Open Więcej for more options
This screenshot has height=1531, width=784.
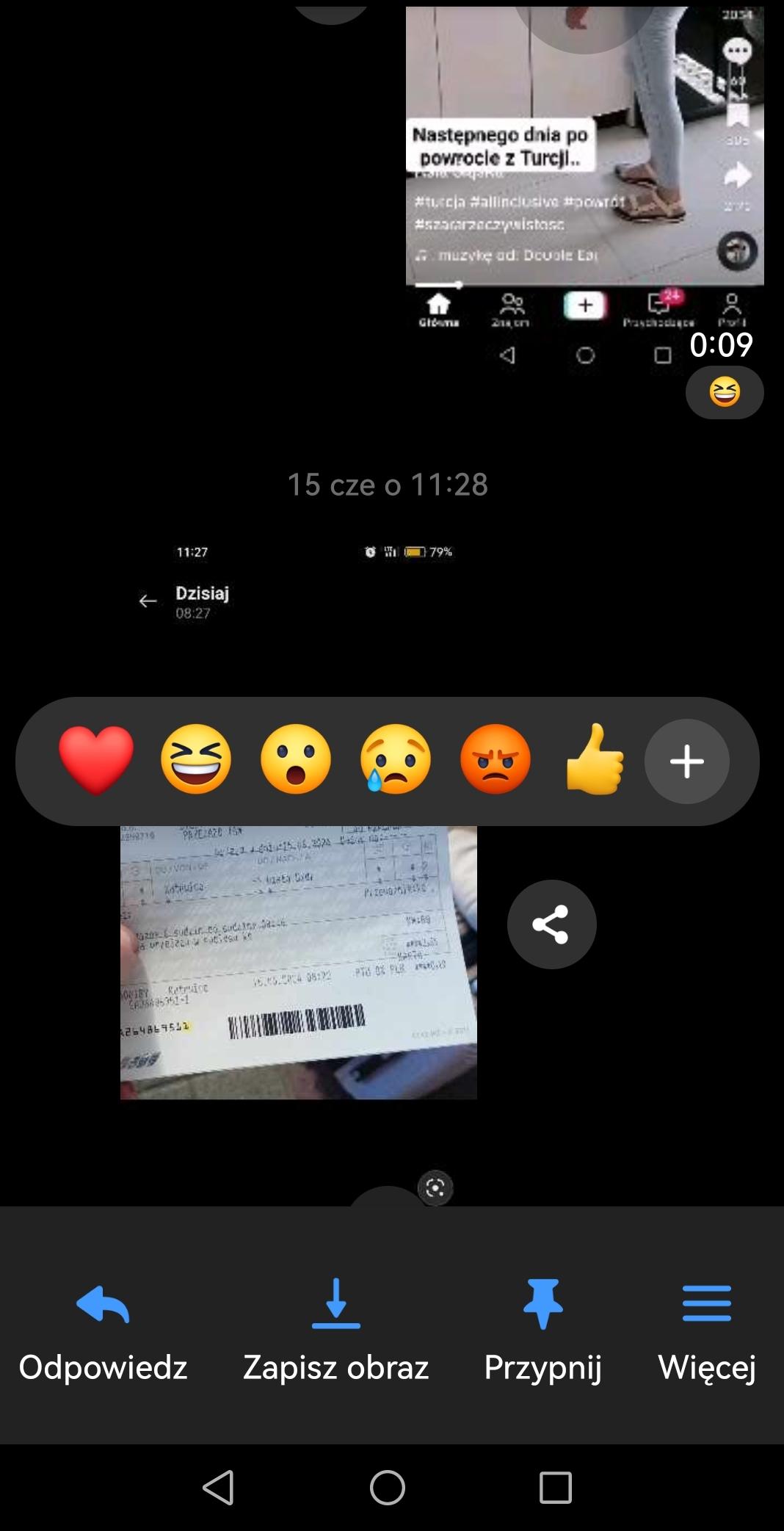click(707, 1331)
